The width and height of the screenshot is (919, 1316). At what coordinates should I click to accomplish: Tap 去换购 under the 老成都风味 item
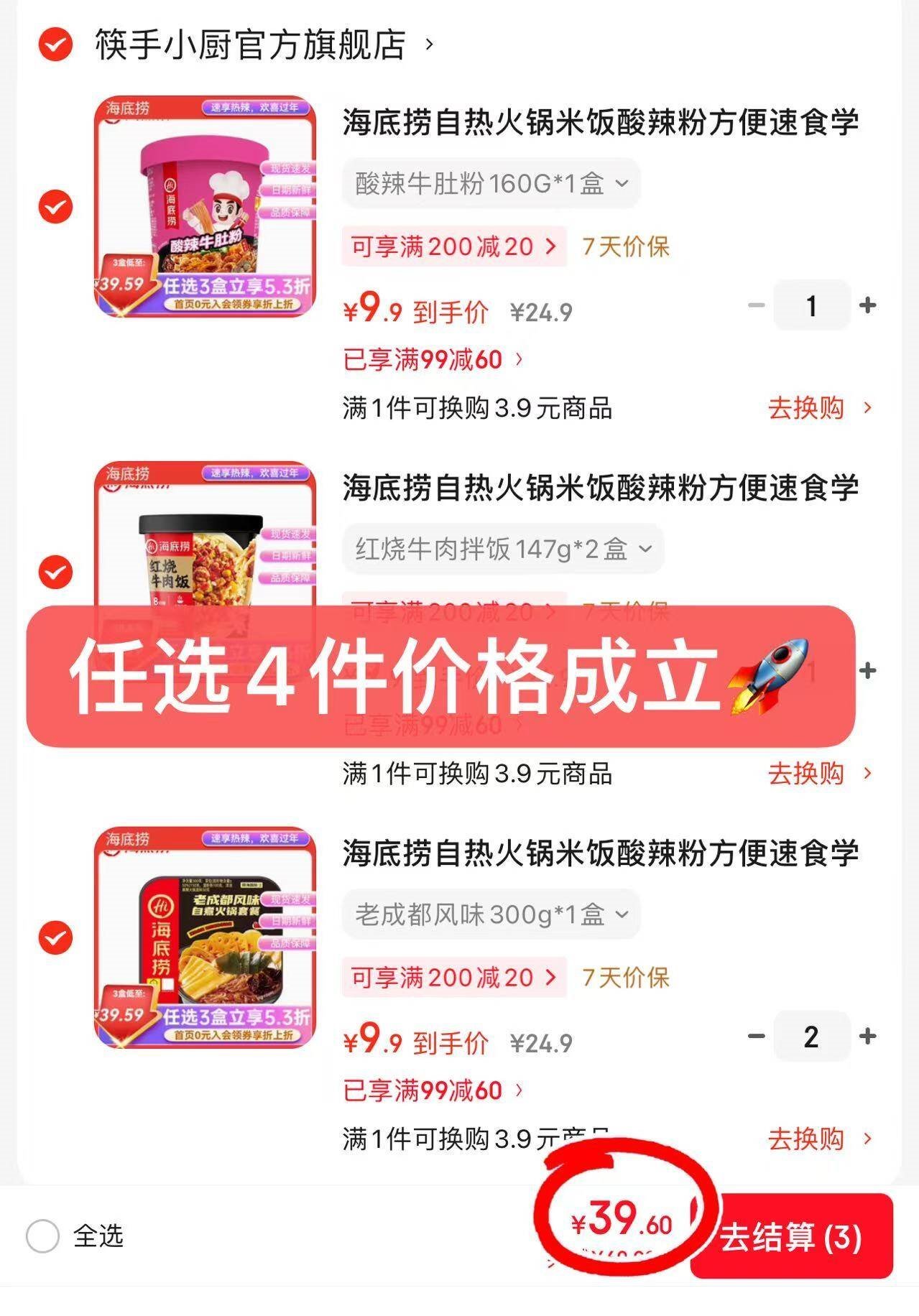tap(818, 1139)
